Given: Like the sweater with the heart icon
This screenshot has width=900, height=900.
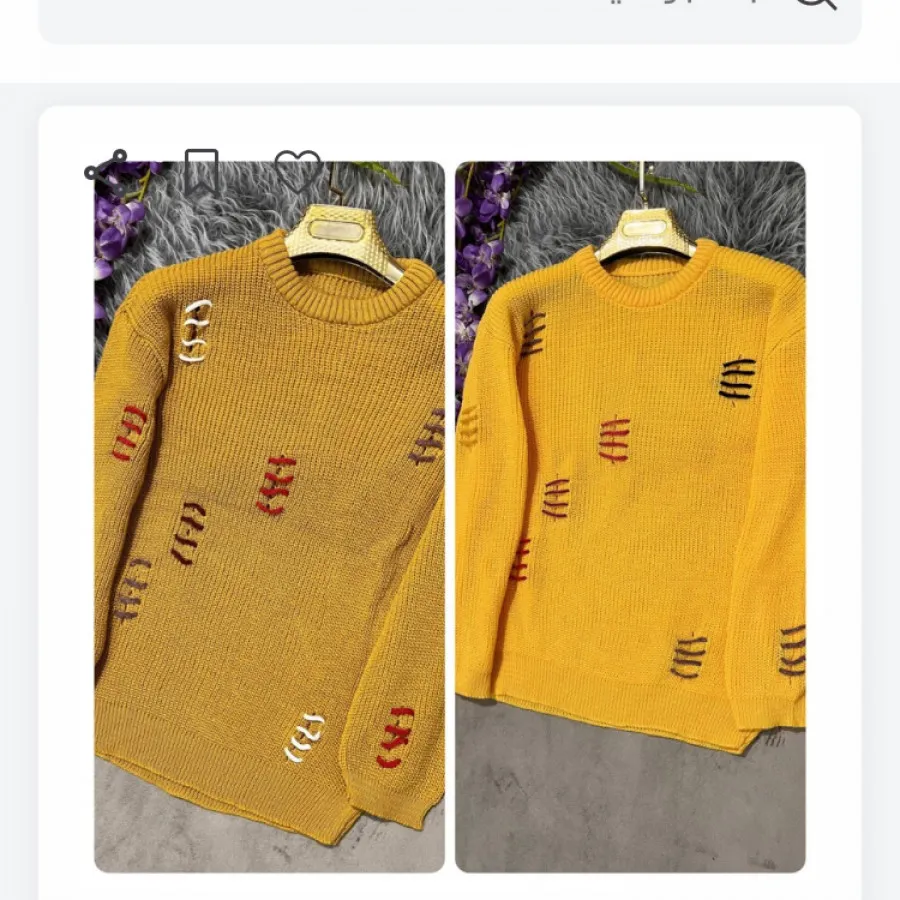Looking at the screenshot, I should [298, 172].
